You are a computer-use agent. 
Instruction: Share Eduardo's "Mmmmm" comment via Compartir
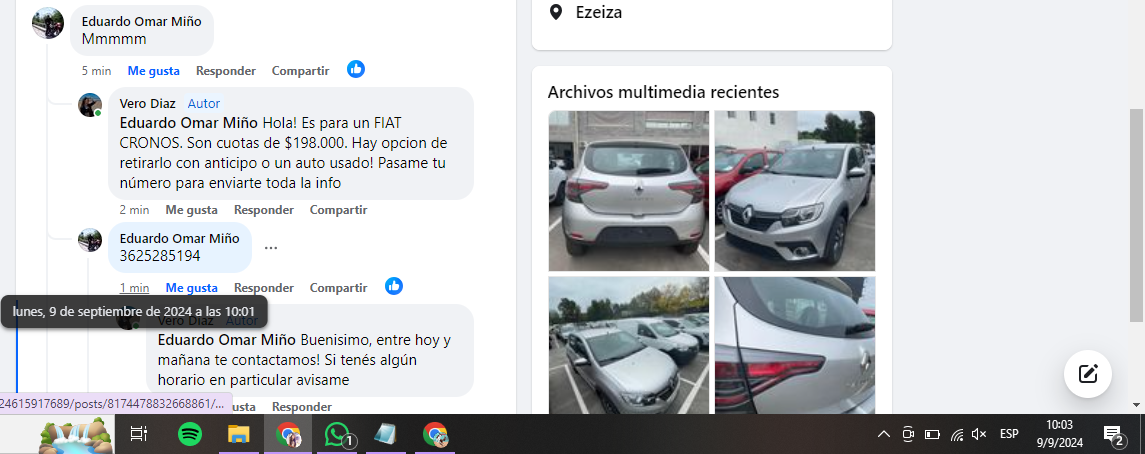(300, 71)
